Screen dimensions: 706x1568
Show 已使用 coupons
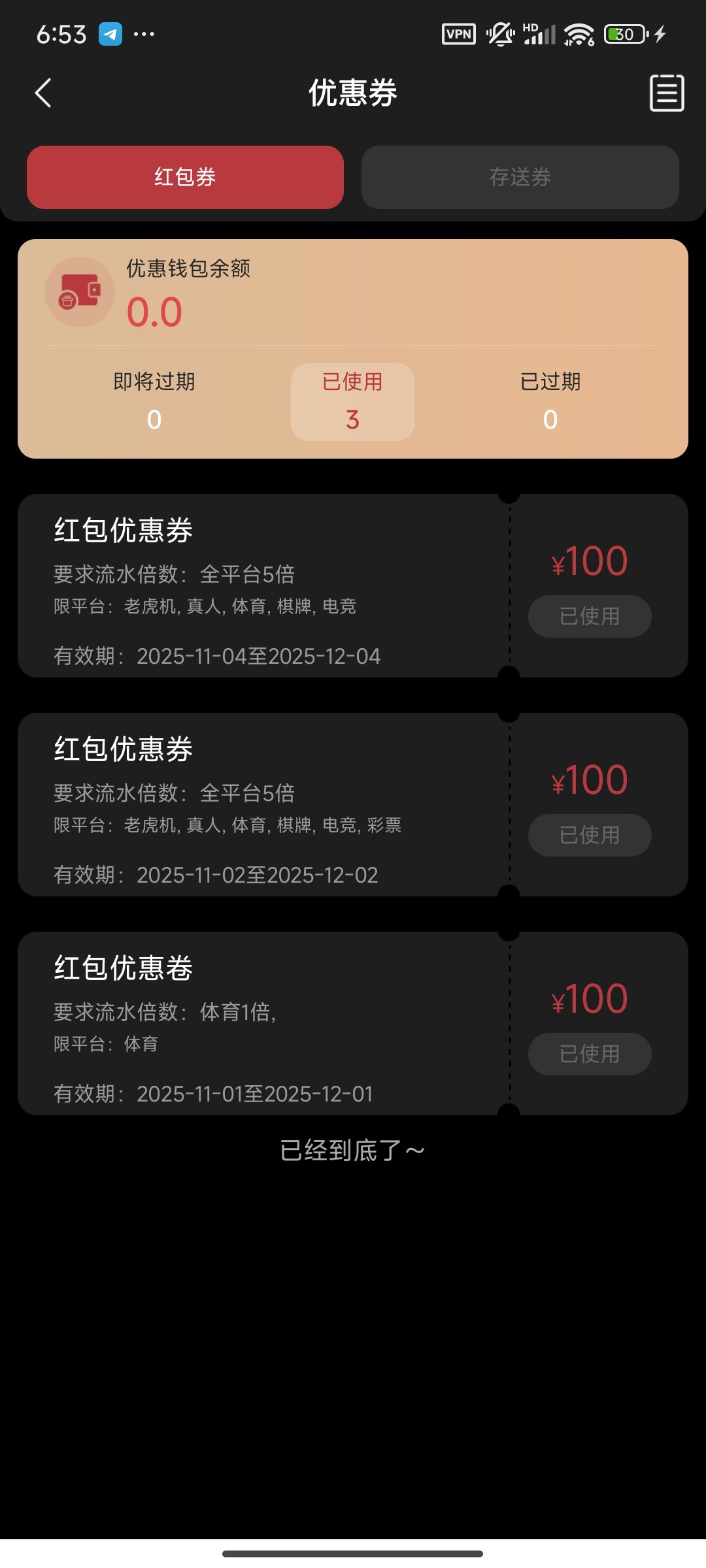click(352, 401)
